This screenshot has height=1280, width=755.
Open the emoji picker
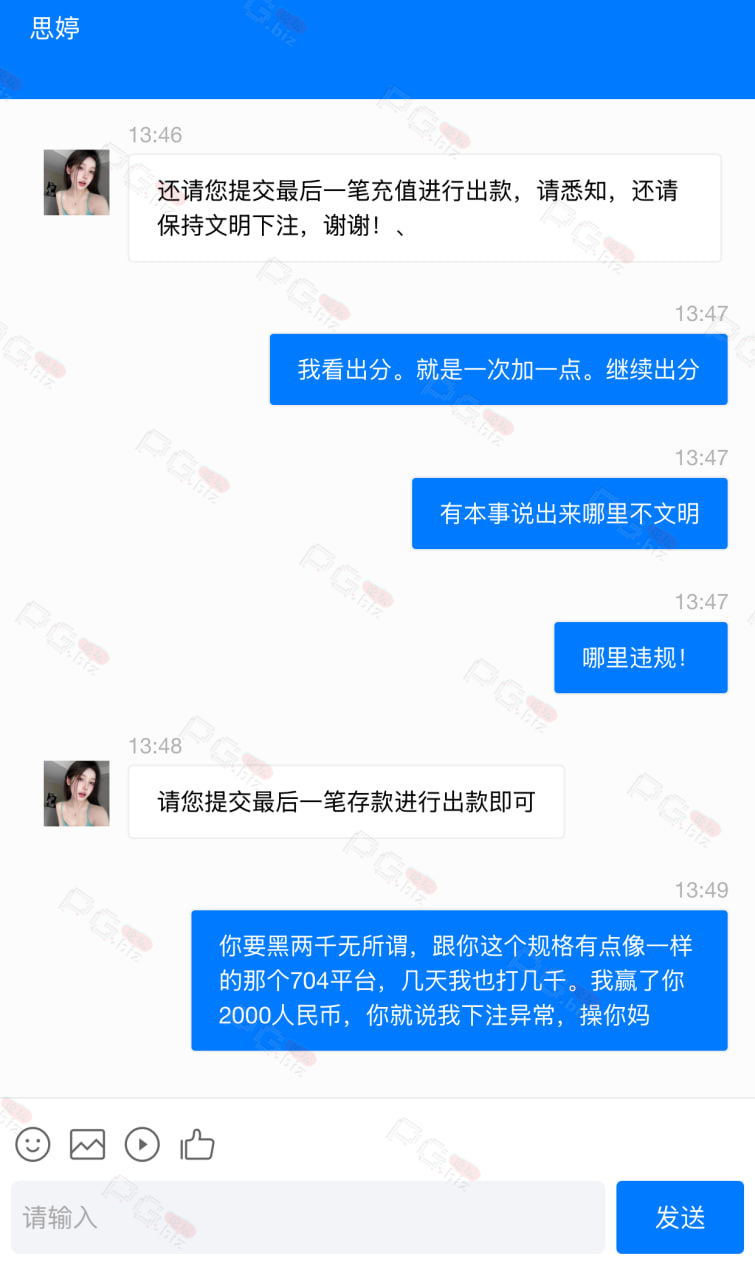(33, 1144)
